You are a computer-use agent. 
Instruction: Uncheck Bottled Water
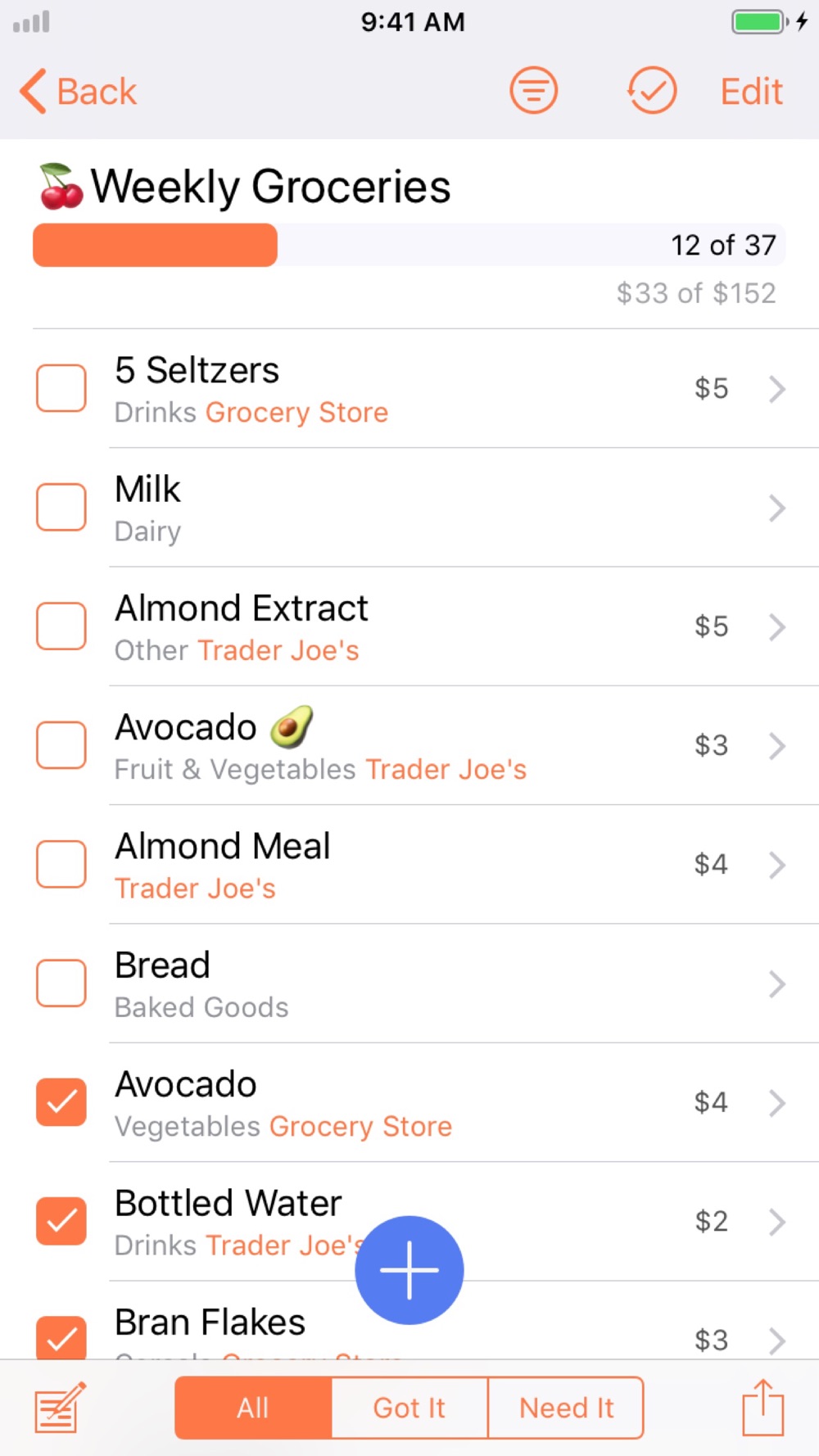(x=61, y=1221)
